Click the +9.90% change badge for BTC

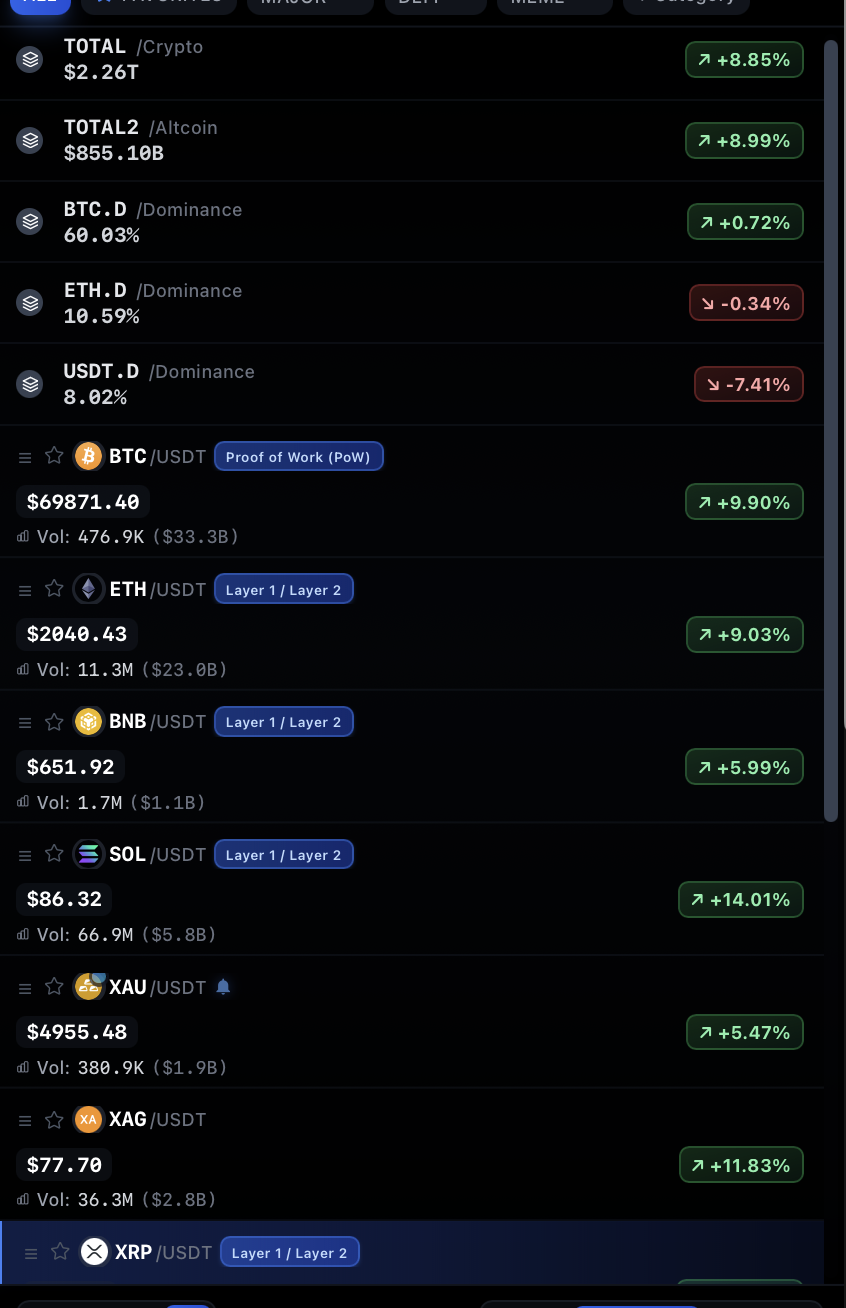(744, 501)
